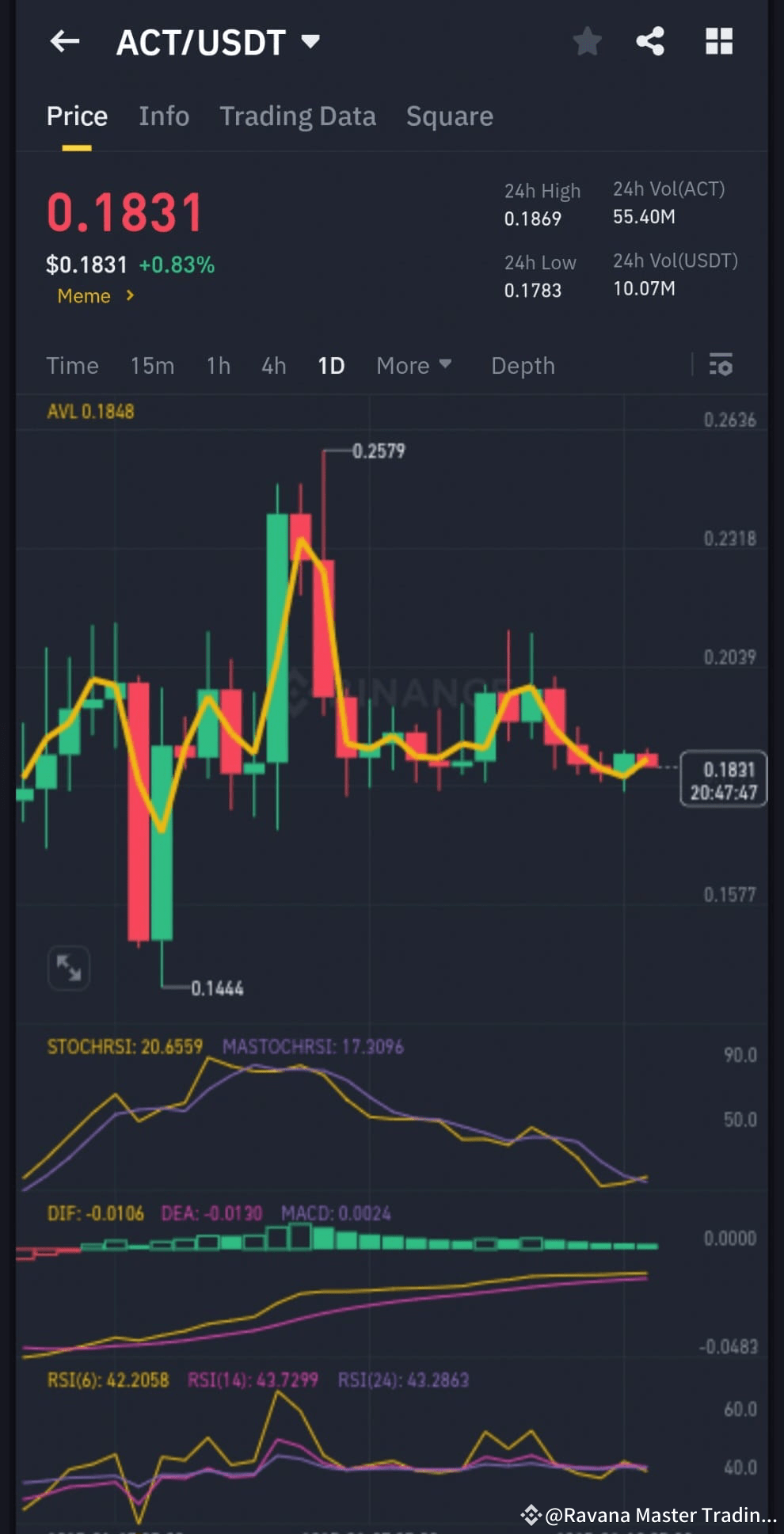Switch to Depth view

[x=523, y=365]
